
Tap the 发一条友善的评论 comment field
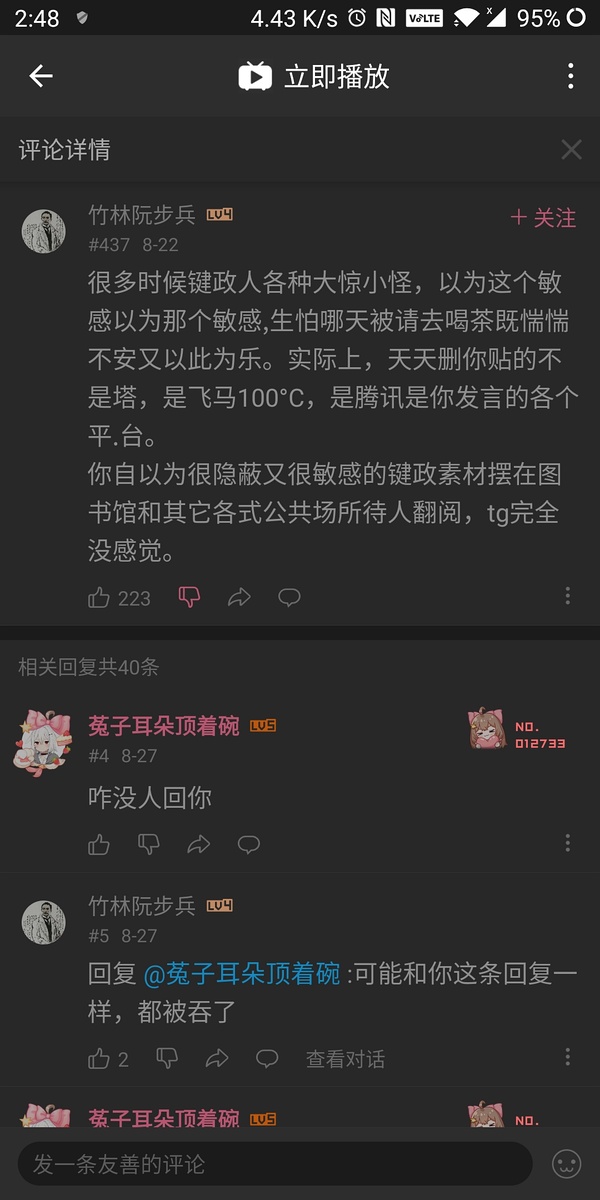tap(275, 1164)
